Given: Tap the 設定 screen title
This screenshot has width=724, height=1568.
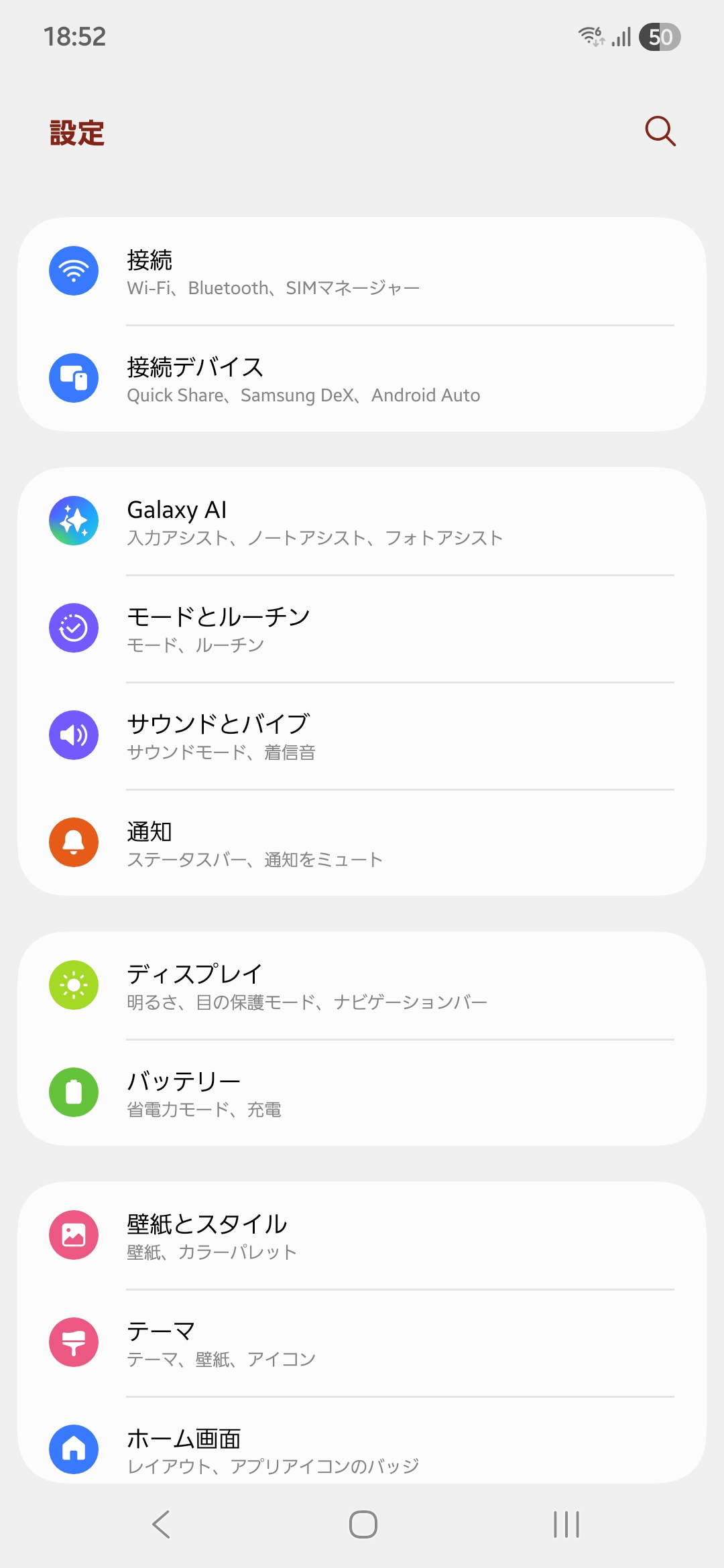Looking at the screenshot, I should (76, 132).
